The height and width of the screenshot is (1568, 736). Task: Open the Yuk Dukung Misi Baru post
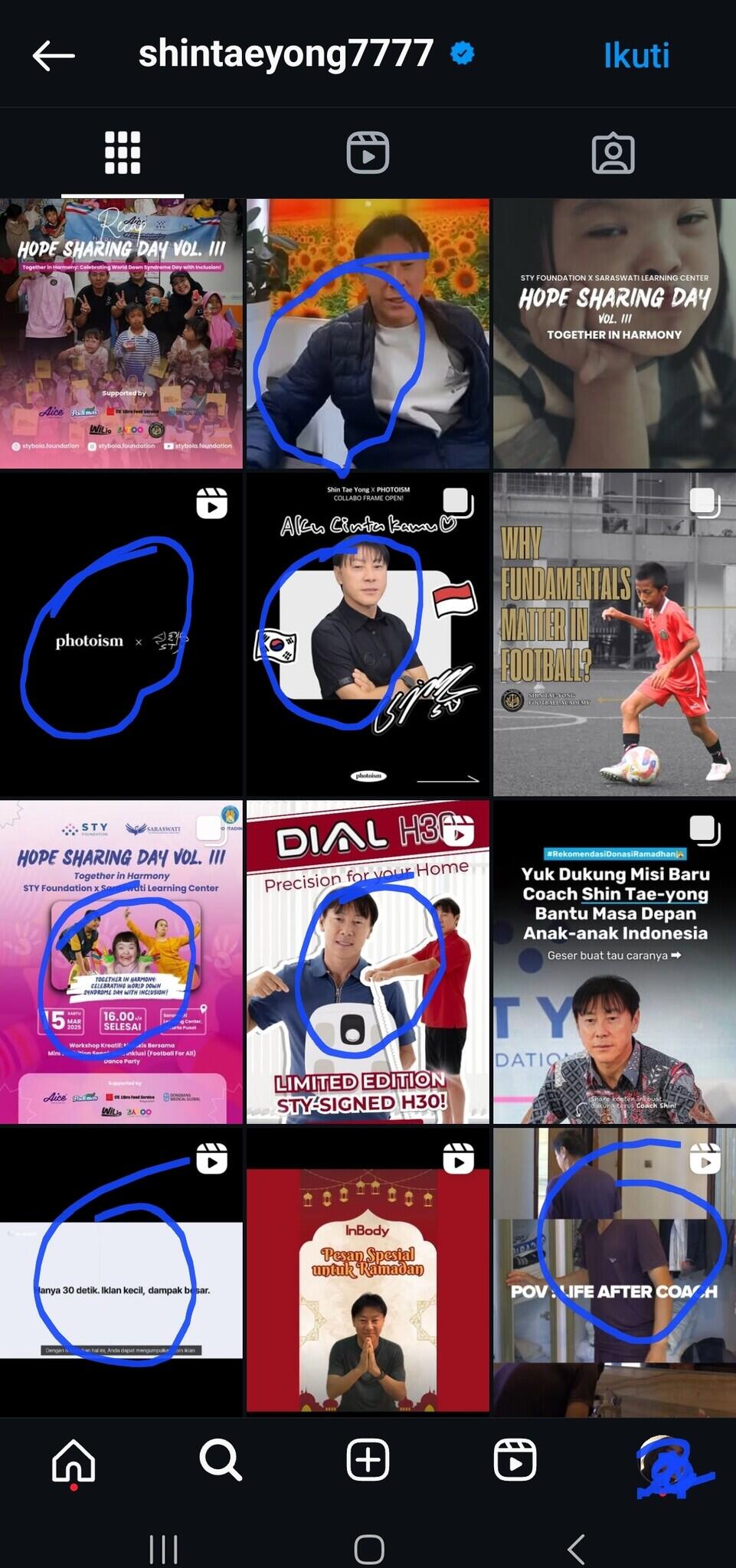coord(614,962)
